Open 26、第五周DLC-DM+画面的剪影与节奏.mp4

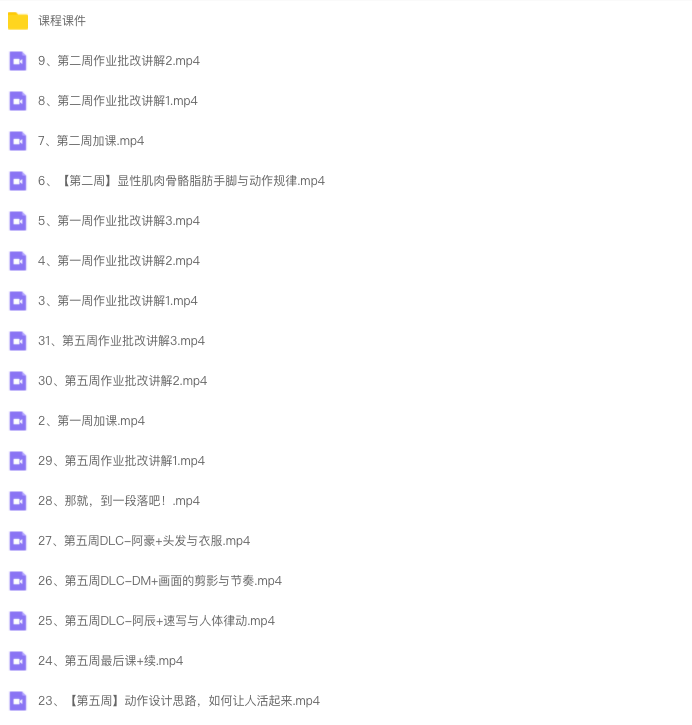[x=159, y=581]
